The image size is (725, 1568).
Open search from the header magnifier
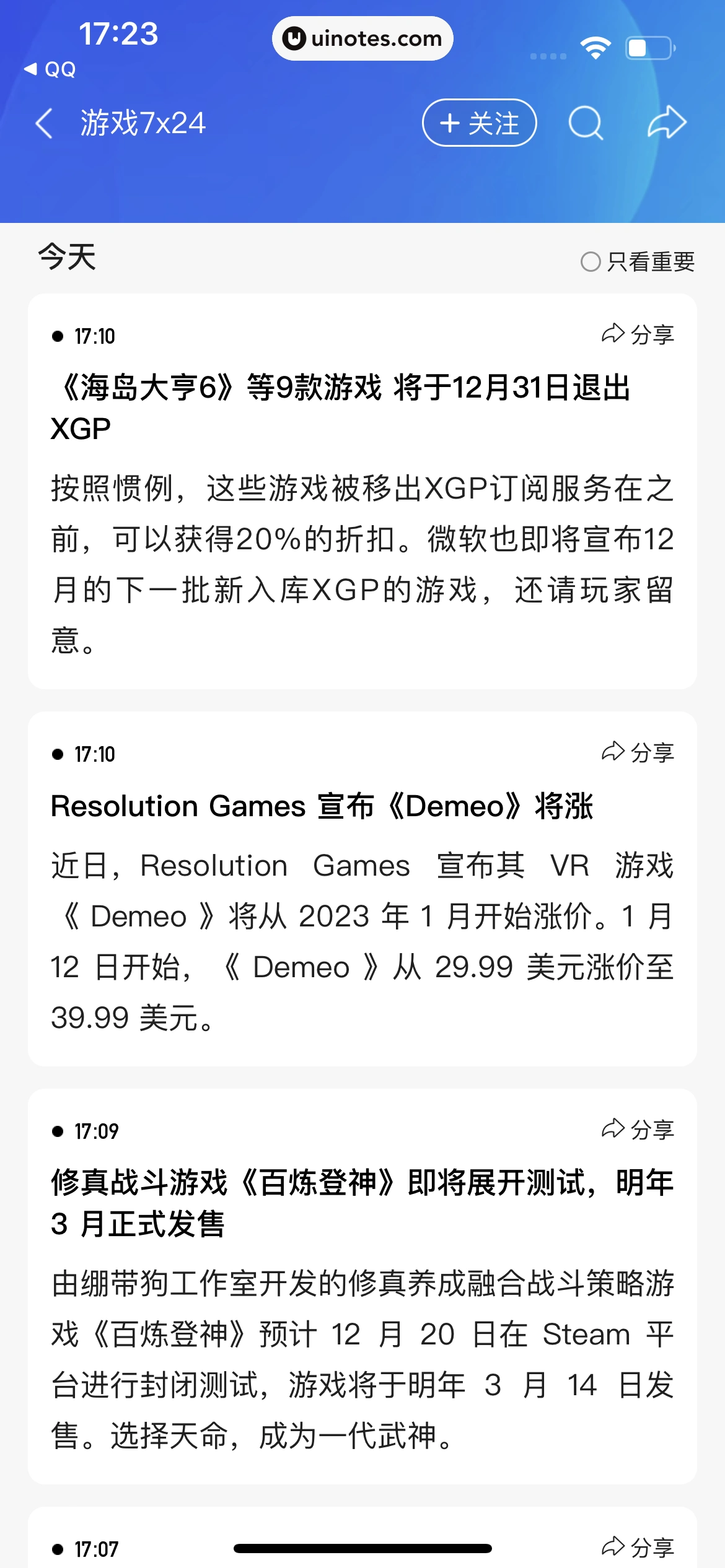point(585,123)
